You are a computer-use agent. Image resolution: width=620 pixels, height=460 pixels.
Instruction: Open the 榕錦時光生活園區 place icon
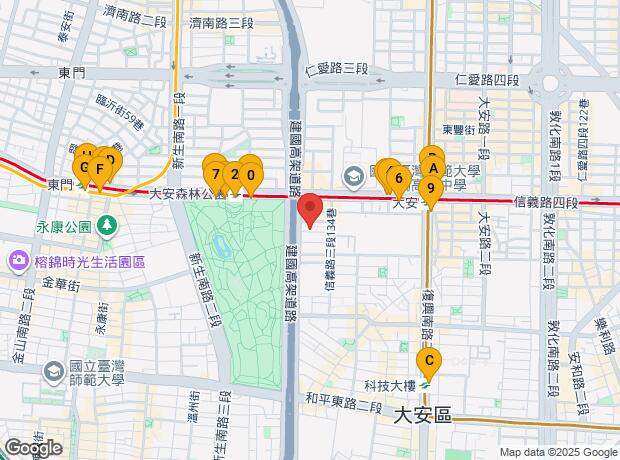pos(18,261)
